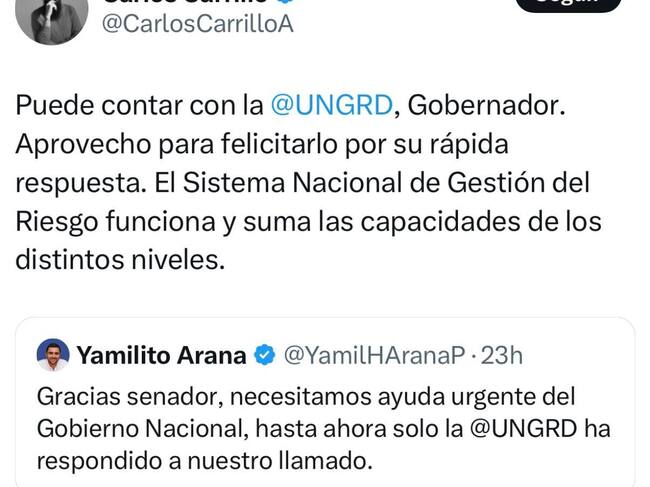Viewport: 650px width, 487px height.
Task: Open the @CarlosCarrilloA handle
Action: click(x=199, y=24)
